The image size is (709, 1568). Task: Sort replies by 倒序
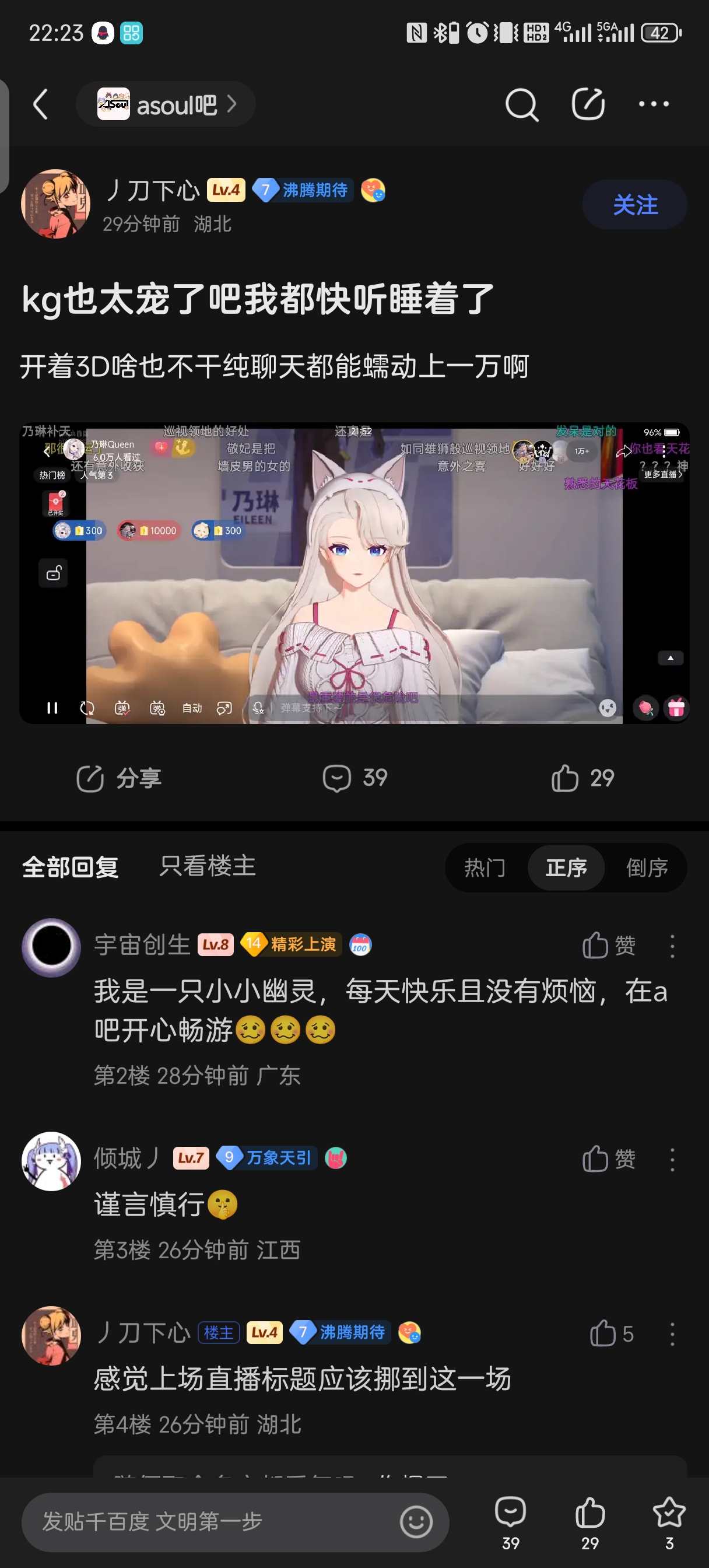[647, 867]
